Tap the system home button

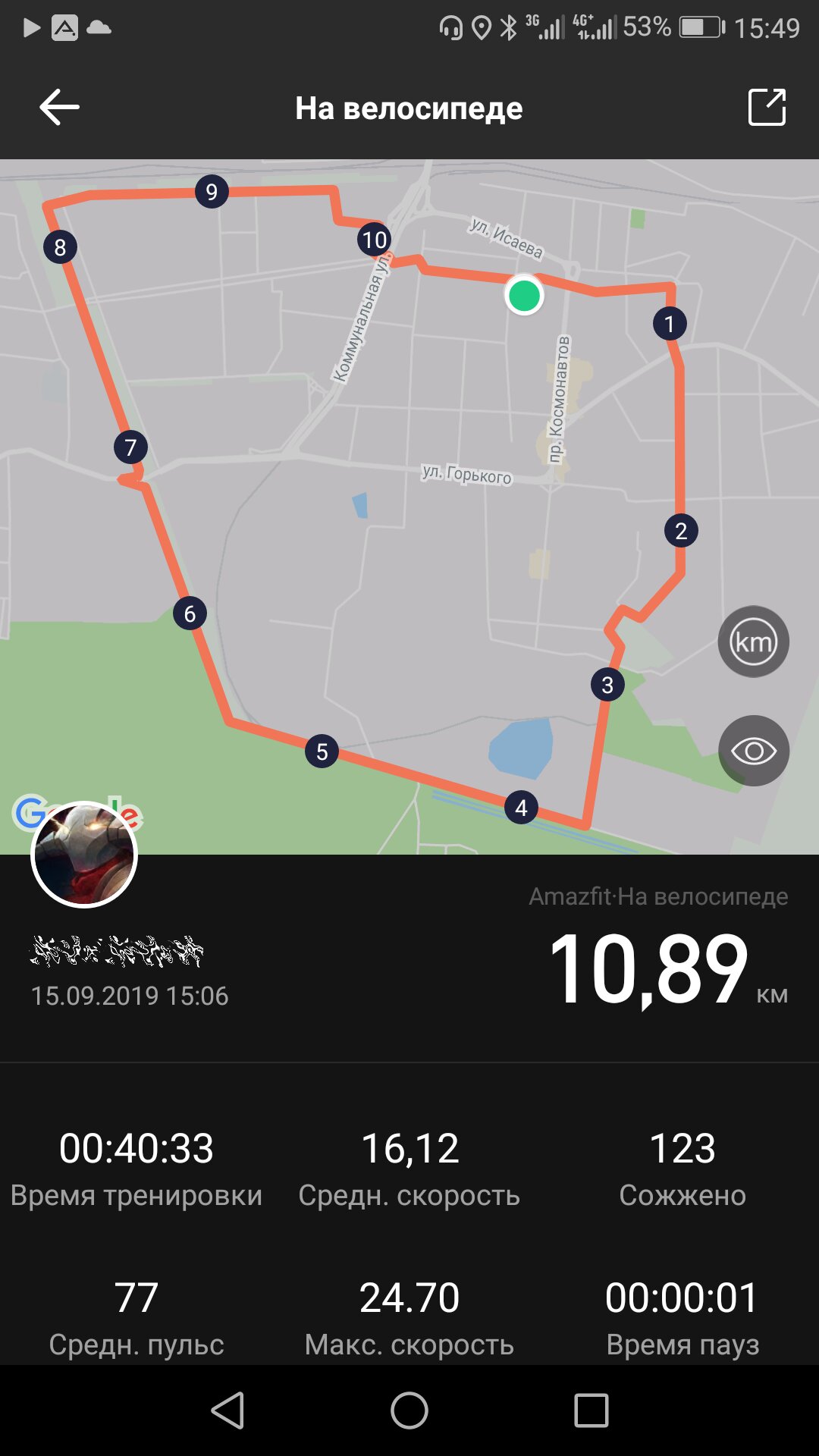point(409,1410)
